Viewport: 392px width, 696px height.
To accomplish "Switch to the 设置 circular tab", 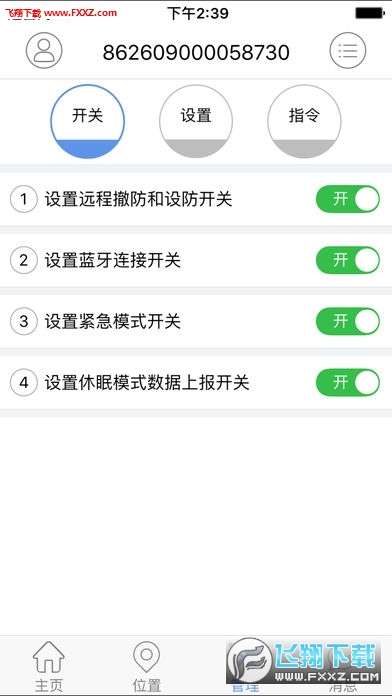I will 196,122.
